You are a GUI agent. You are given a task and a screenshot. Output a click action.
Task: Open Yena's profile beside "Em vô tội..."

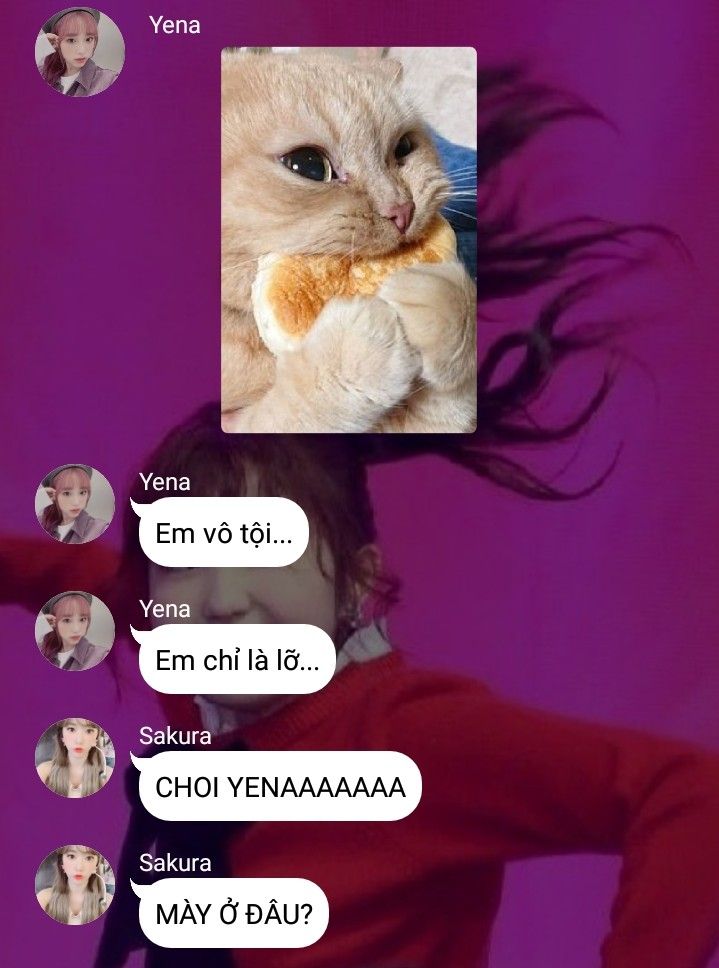tap(75, 504)
